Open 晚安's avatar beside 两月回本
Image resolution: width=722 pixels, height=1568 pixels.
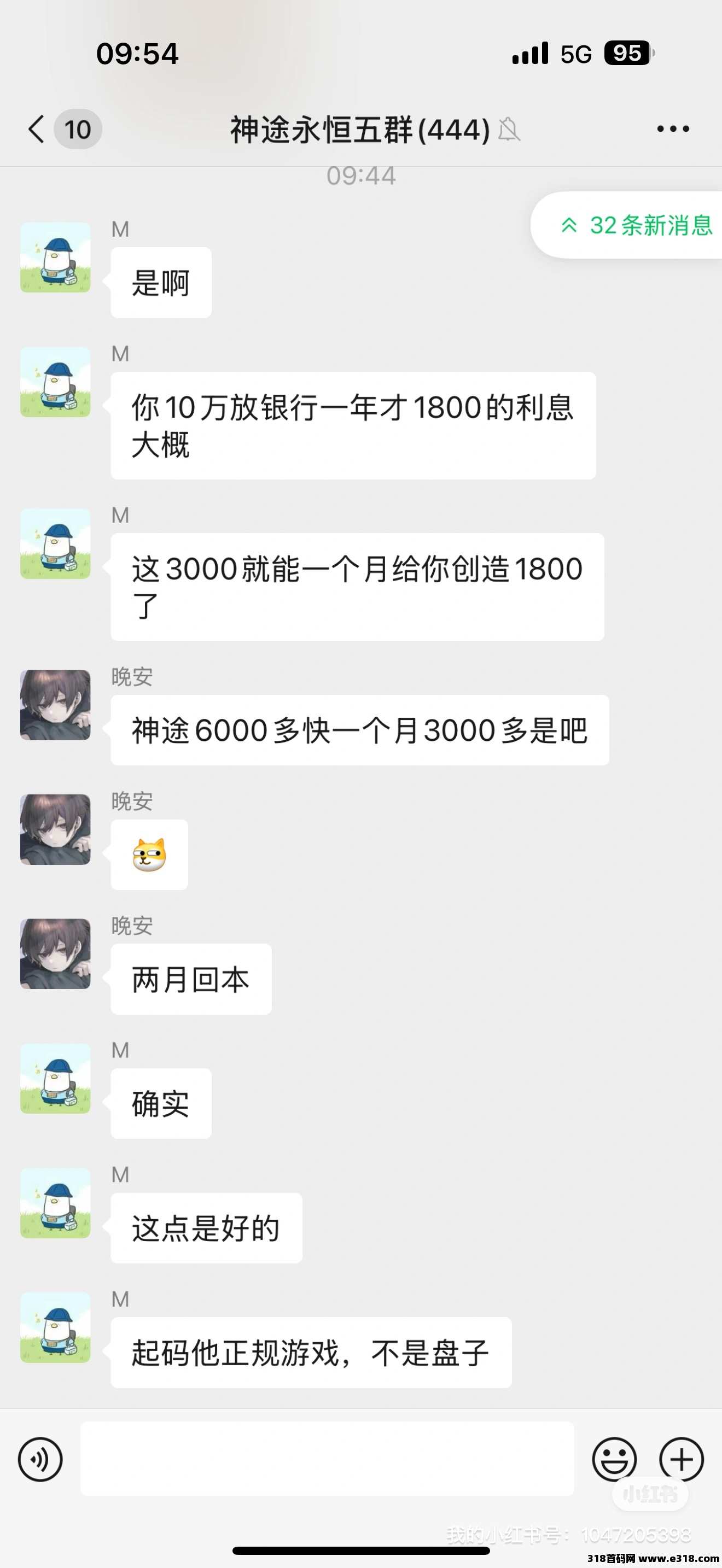[x=55, y=954]
